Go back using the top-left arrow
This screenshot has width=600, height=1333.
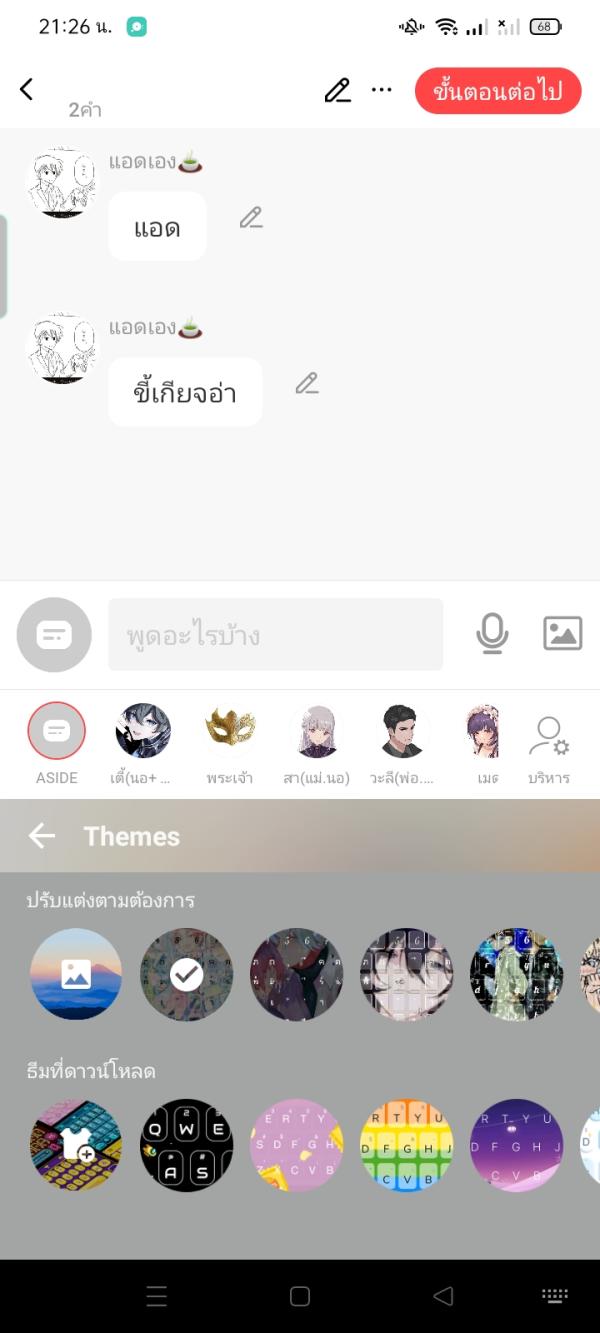coord(27,89)
